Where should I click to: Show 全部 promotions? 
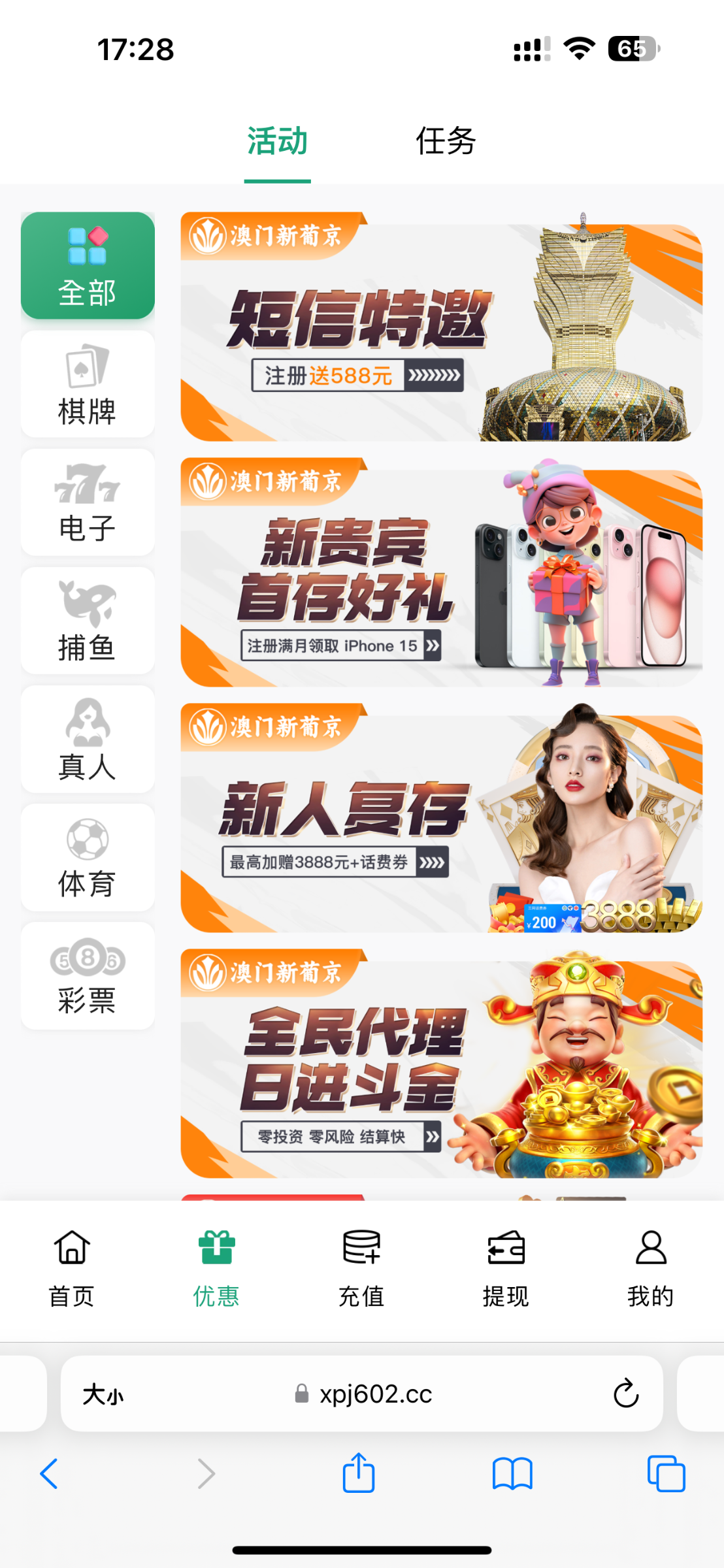click(88, 265)
